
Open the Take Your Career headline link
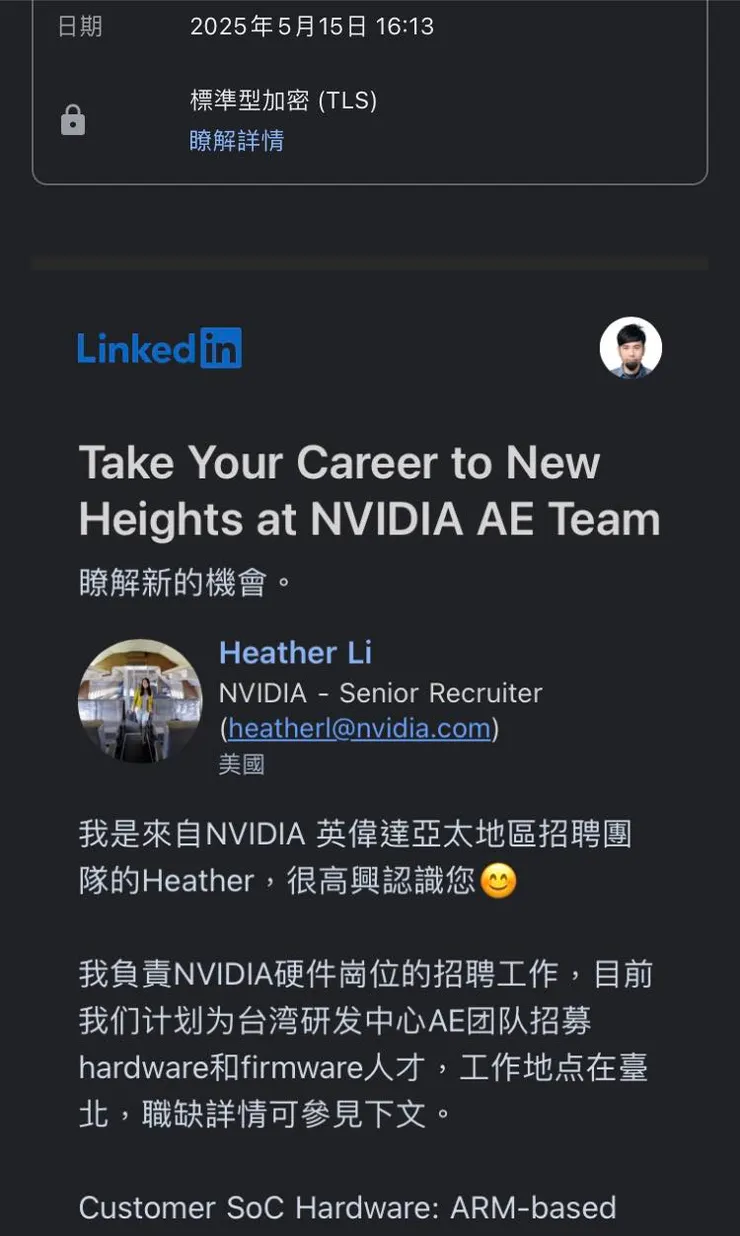point(369,491)
